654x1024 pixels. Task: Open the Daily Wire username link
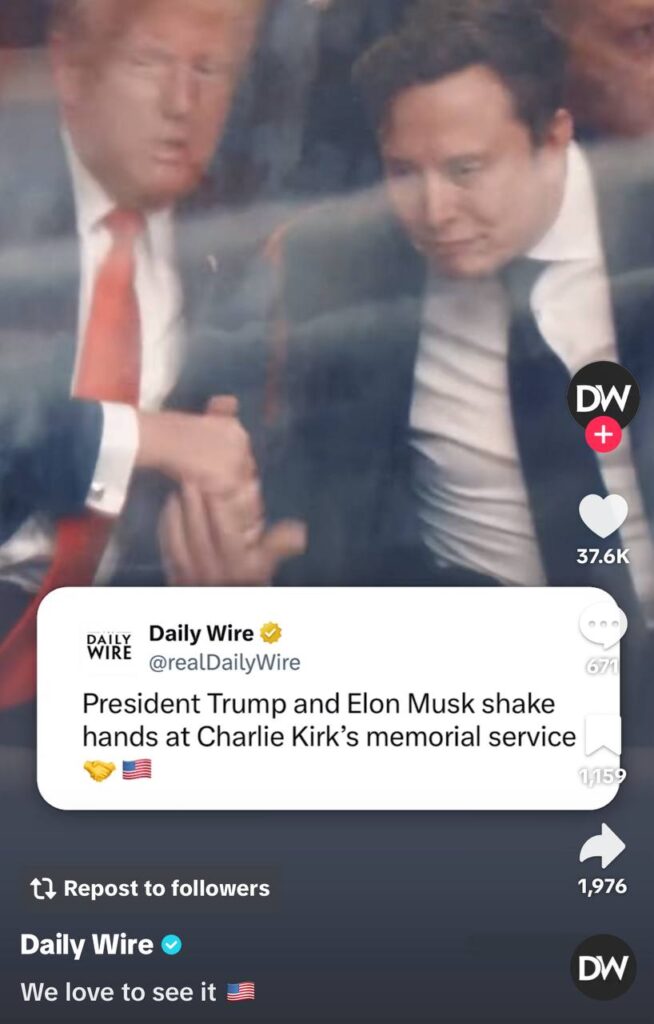[87, 945]
